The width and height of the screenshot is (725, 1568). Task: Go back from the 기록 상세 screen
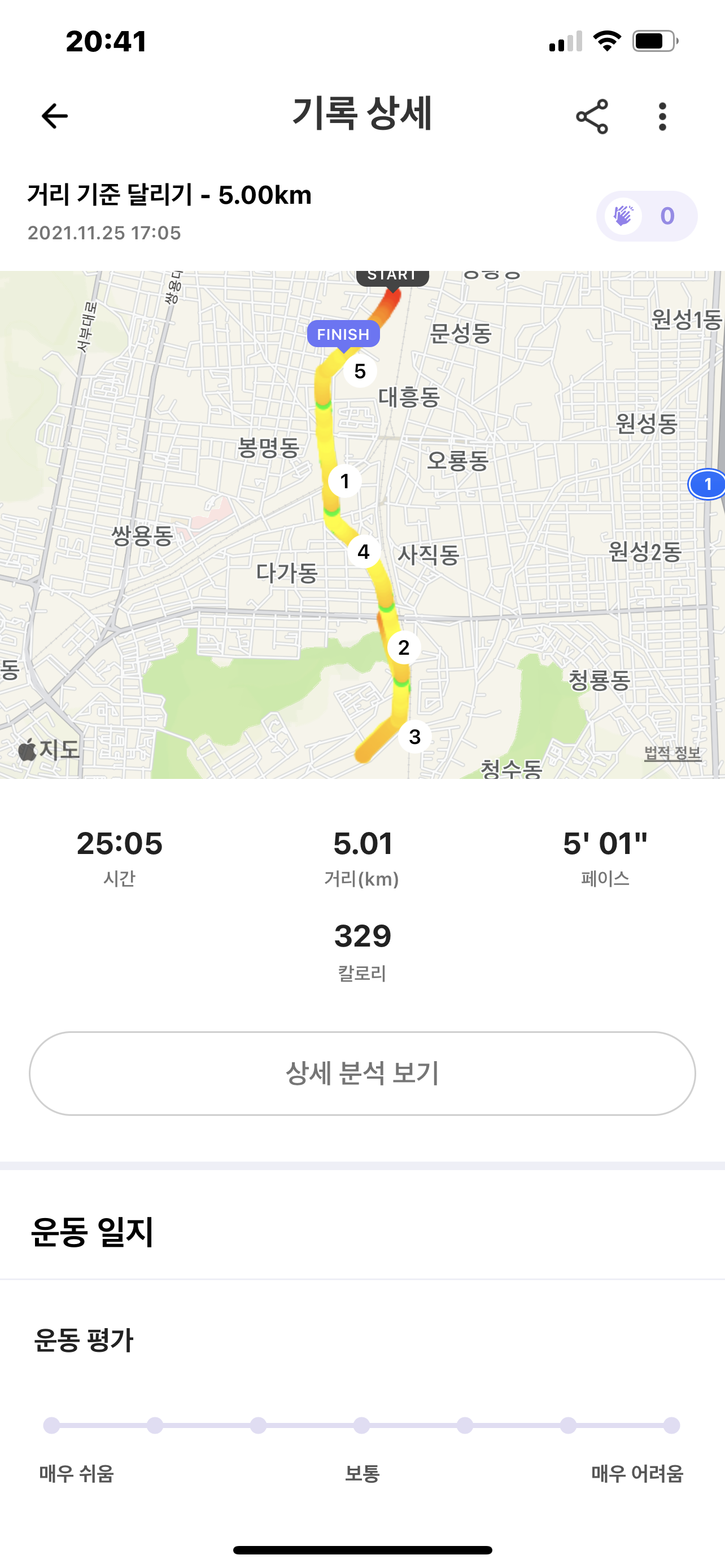point(54,116)
